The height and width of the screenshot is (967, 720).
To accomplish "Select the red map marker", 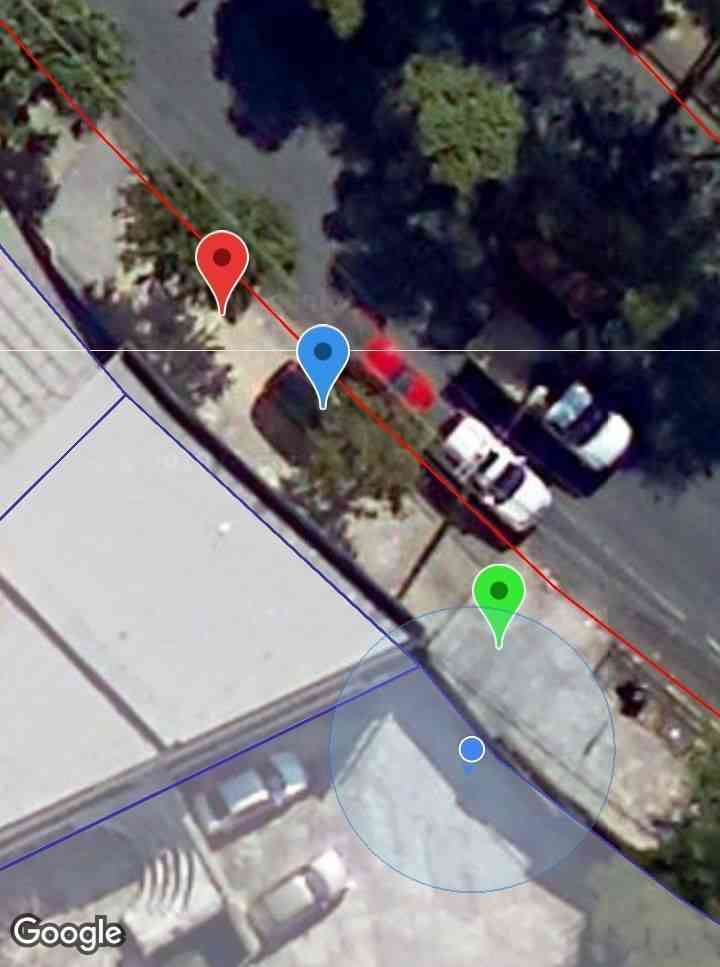I will (x=222, y=262).
